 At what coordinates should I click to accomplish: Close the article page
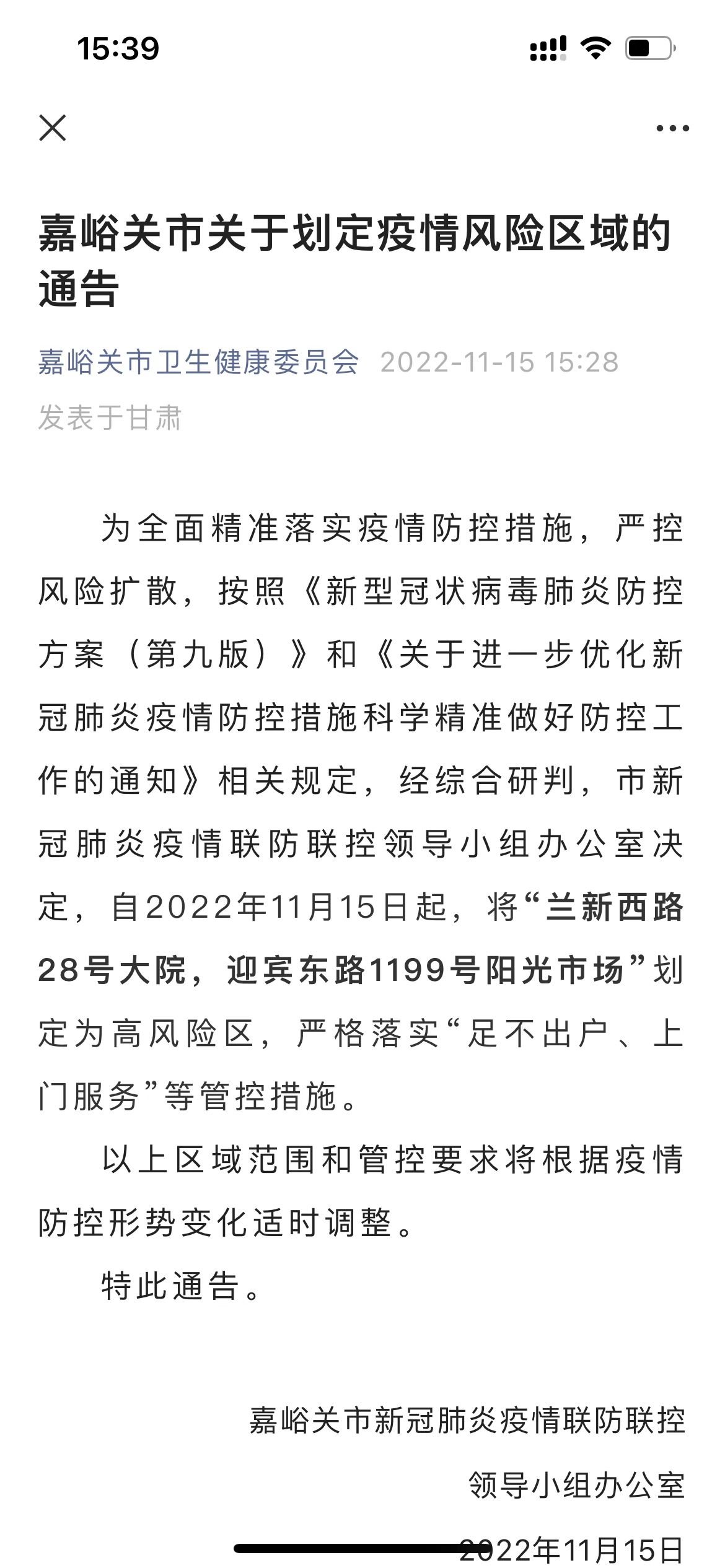pos(53,128)
